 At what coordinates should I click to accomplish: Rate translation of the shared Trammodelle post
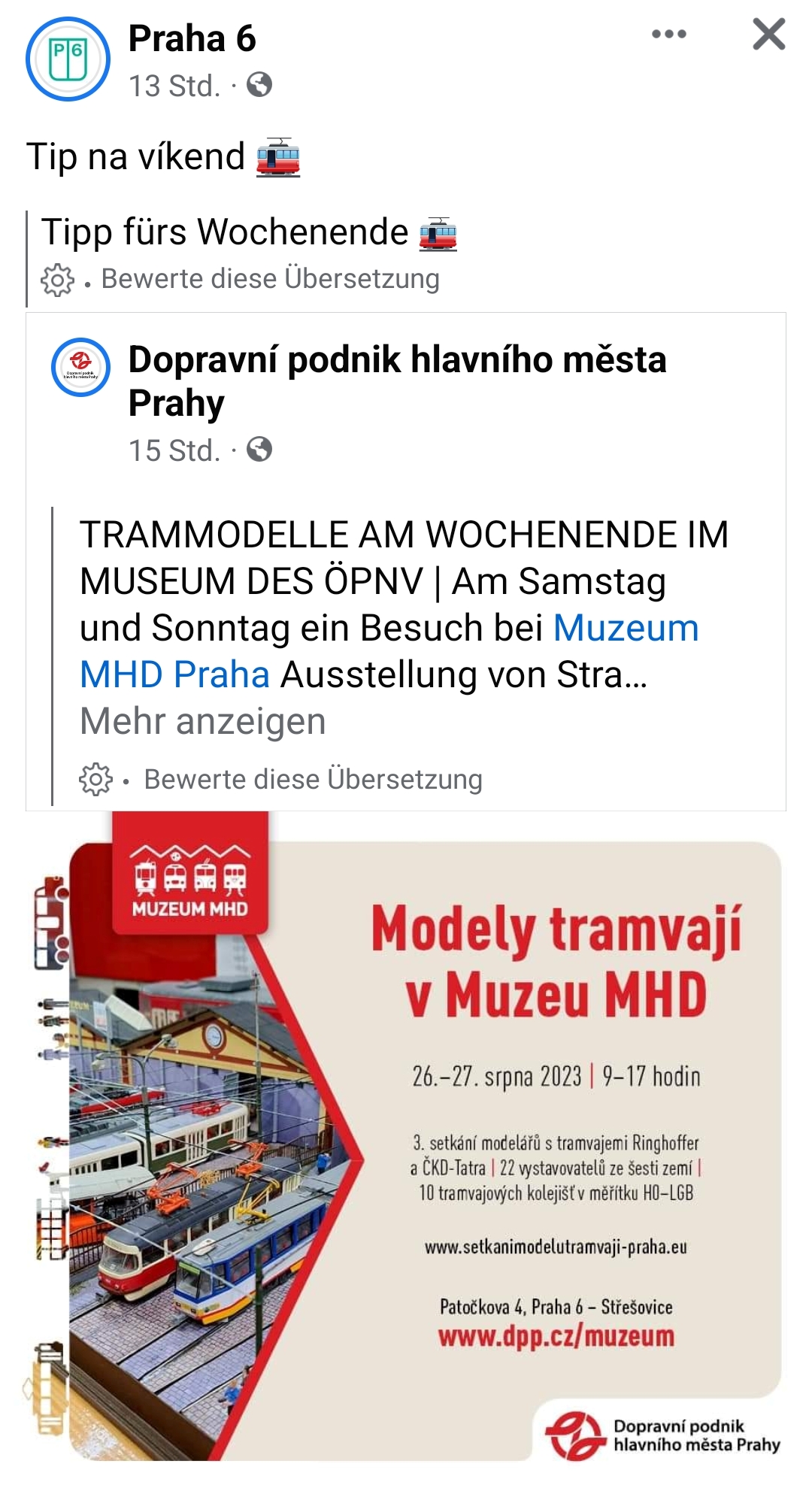click(x=313, y=780)
